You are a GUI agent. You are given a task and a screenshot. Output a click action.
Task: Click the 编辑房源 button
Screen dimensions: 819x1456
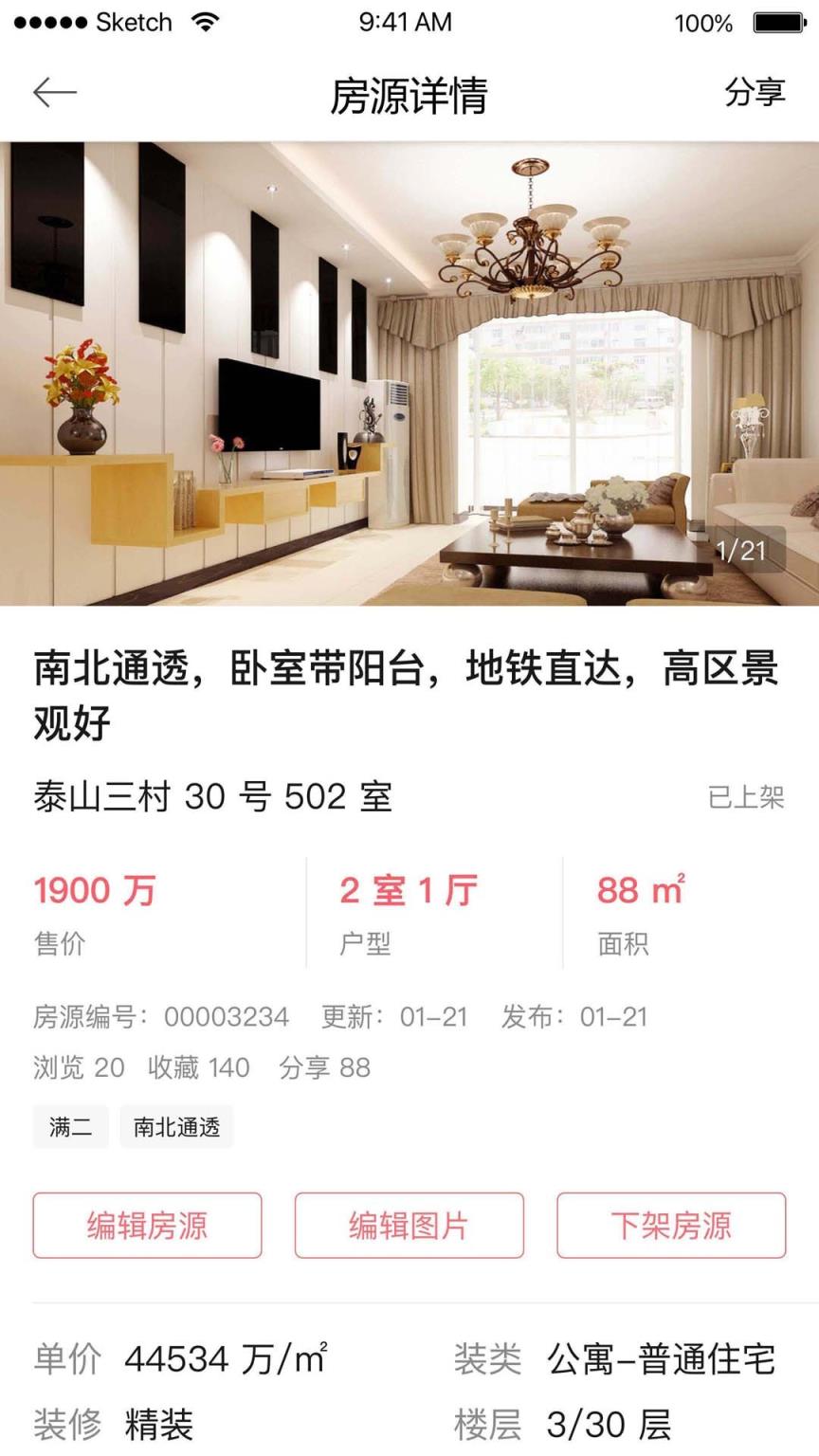point(146,1226)
